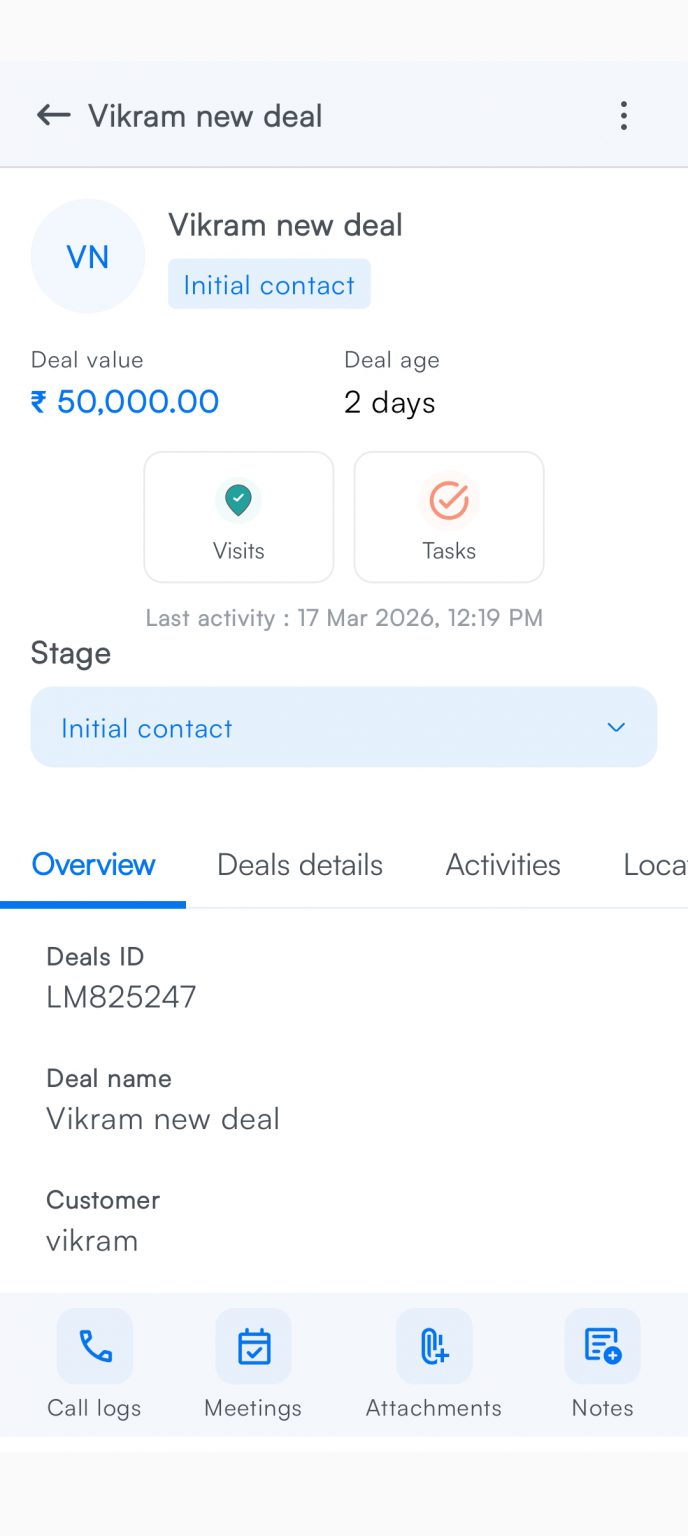Select the Overview tab

coord(93,865)
